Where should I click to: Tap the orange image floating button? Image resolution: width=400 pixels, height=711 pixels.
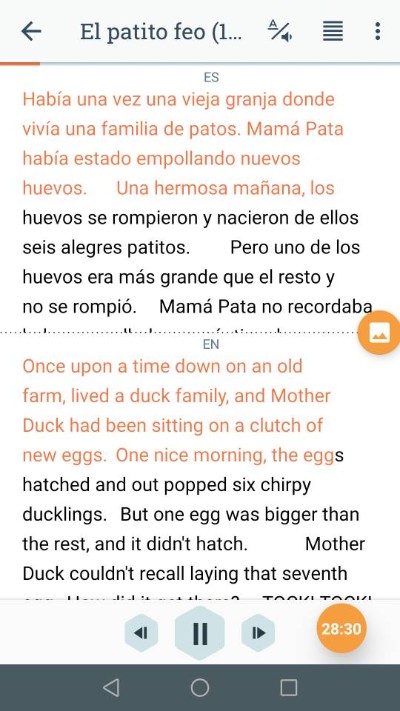pyautogui.click(x=380, y=333)
